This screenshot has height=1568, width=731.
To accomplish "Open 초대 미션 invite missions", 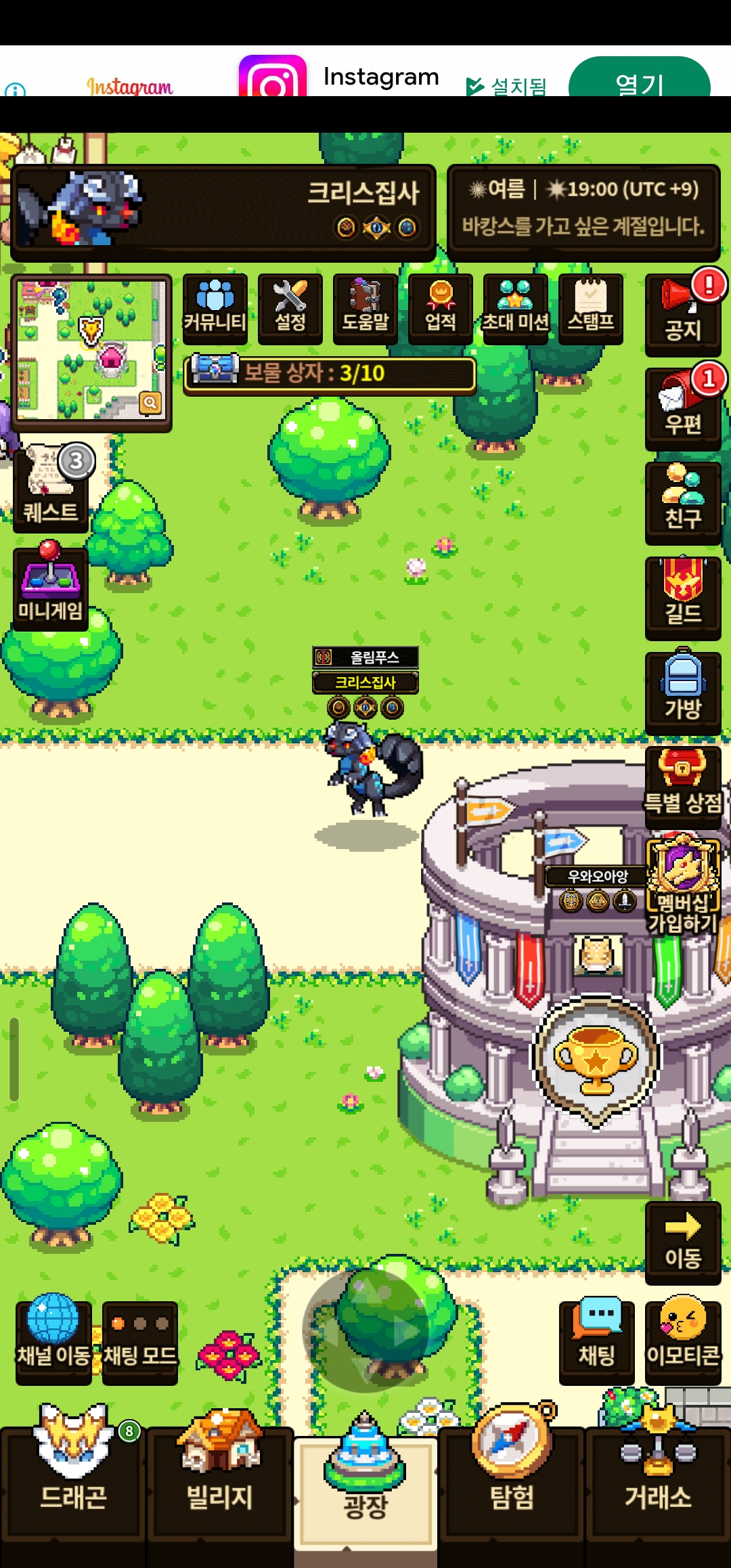I will (x=515, y=307).
